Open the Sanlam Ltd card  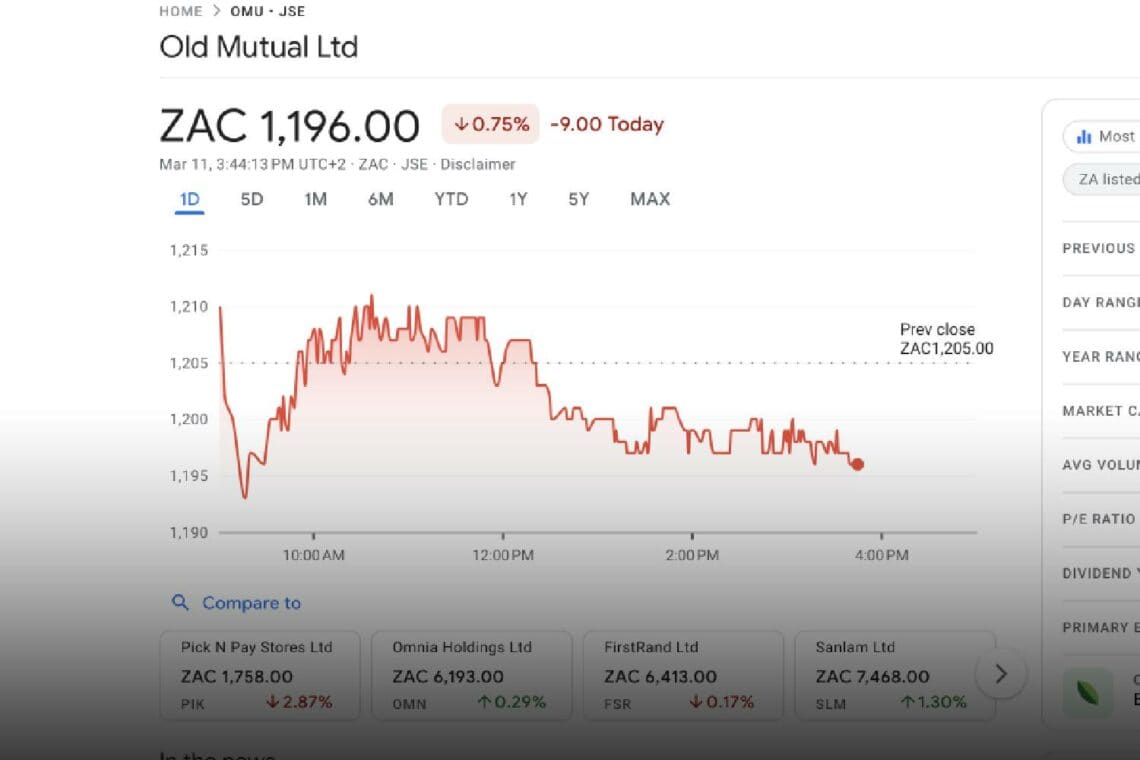coord(894,674)
